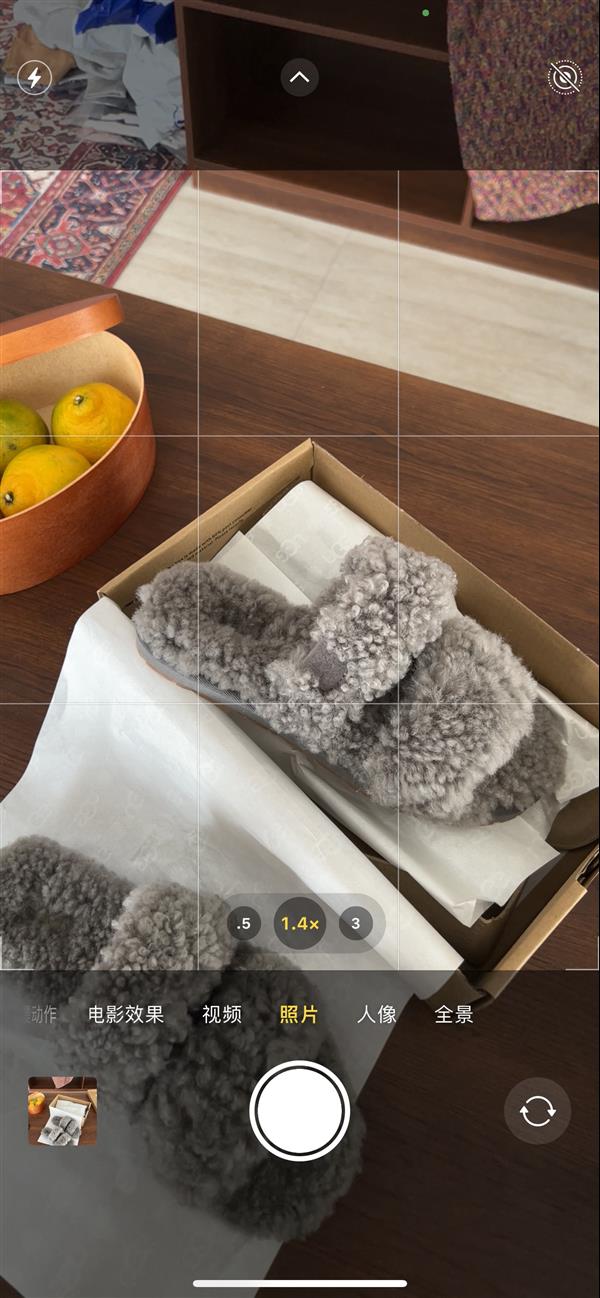Image resolution: width=600 pixels, height=1298 pixels.
Task: Switch to 人像 mode
Action: (377, 1014)
